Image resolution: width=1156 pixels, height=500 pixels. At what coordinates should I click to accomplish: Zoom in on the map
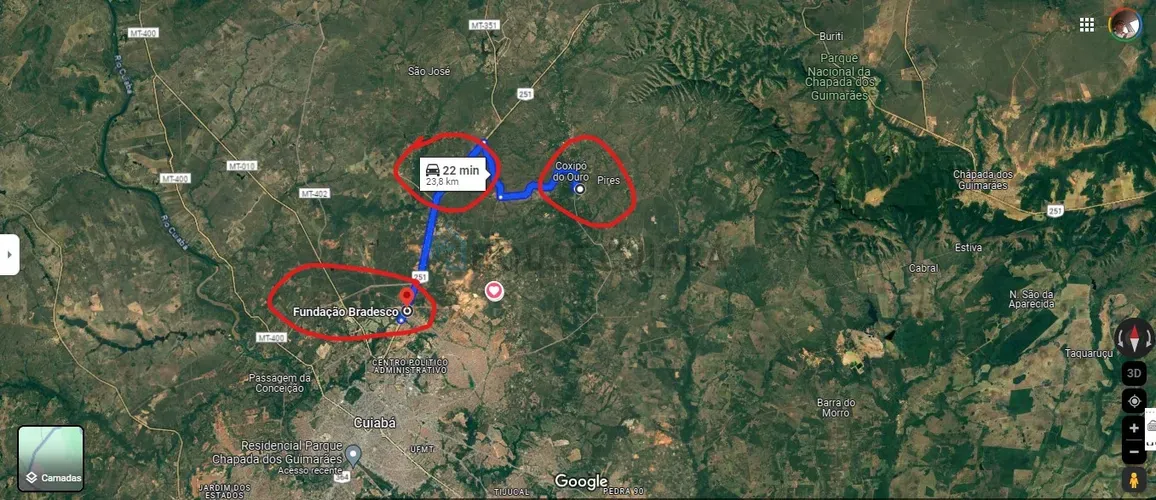pyautogui.click(x=1134, y=428)
